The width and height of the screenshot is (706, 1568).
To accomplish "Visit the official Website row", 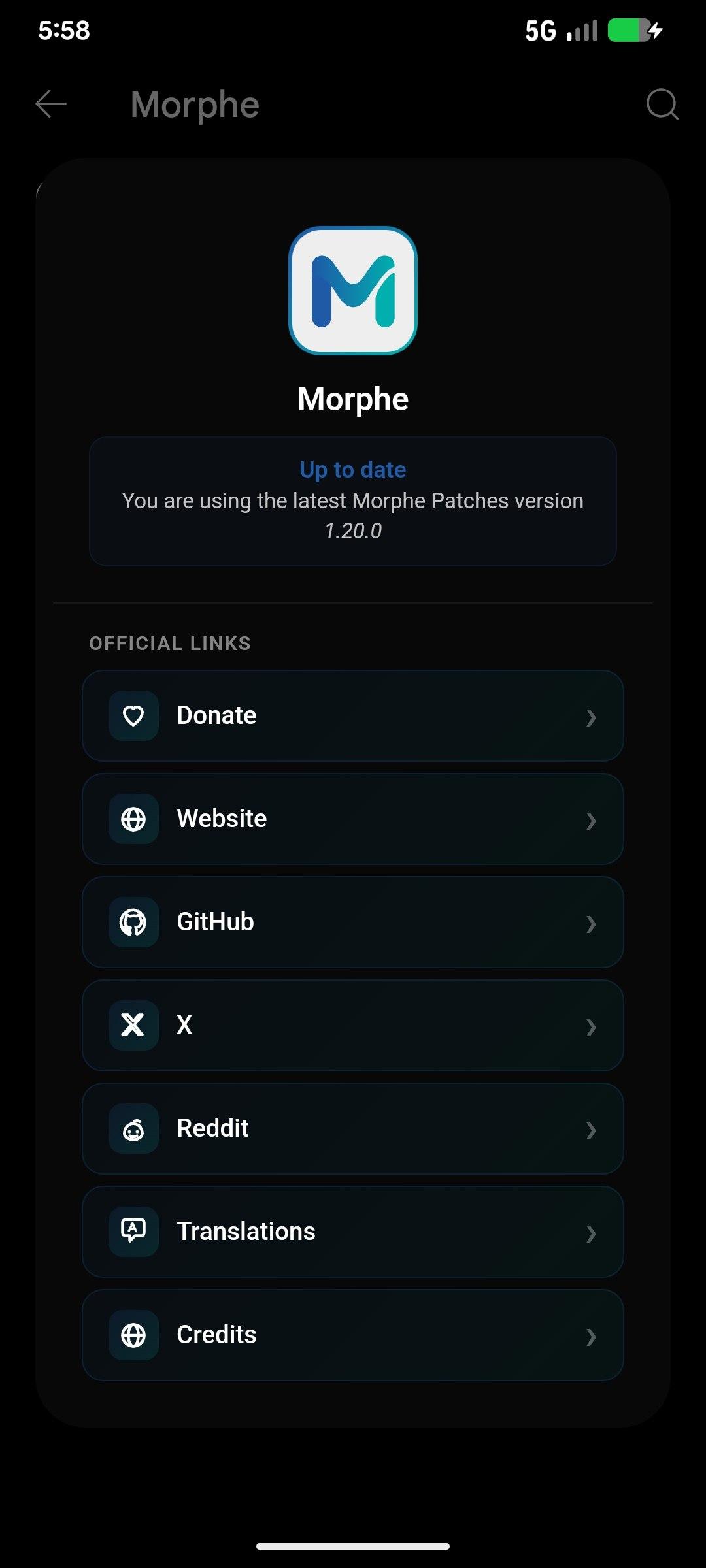I will point(352,819).
